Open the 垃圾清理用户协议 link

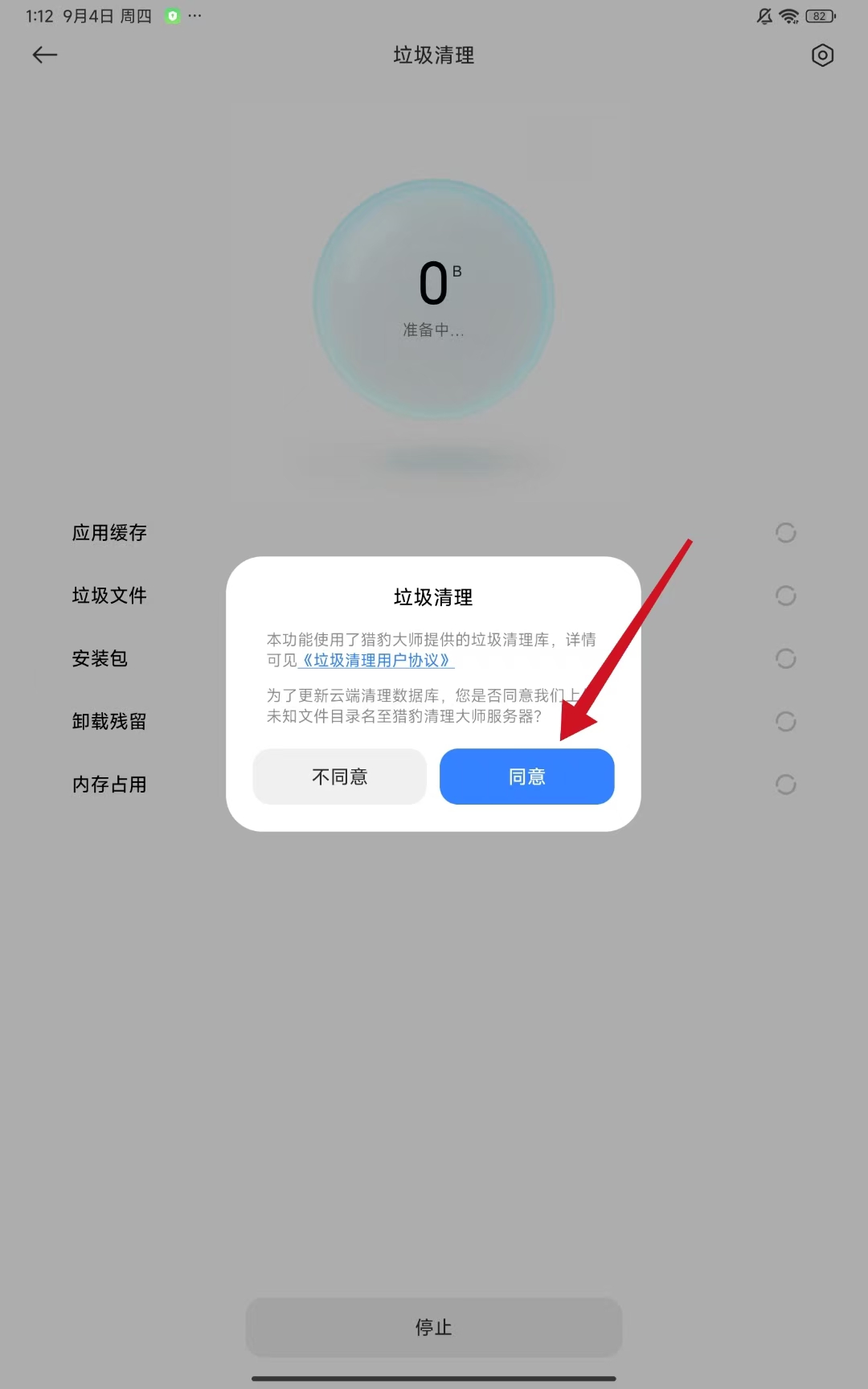tap(376, 661)
